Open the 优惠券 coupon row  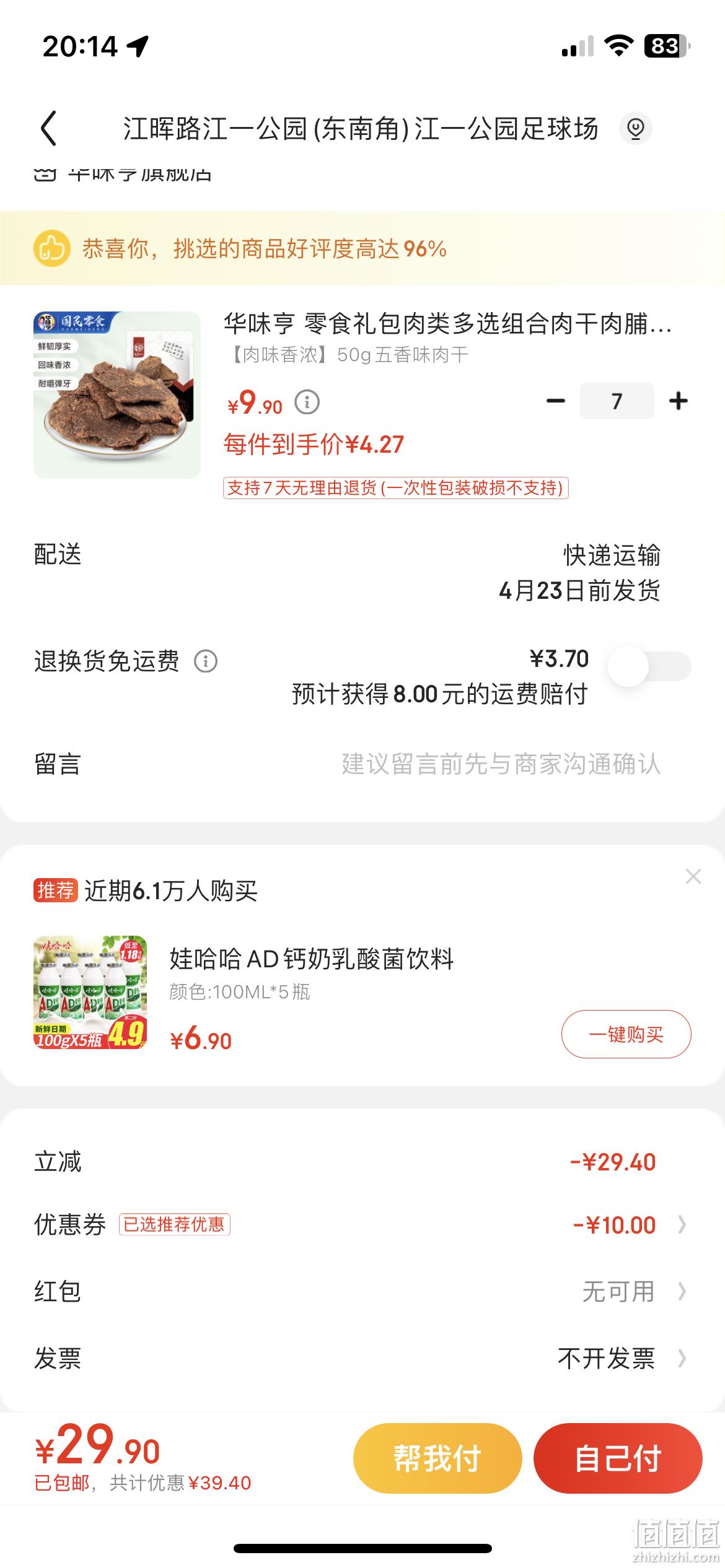click(x=362, y=1224)
